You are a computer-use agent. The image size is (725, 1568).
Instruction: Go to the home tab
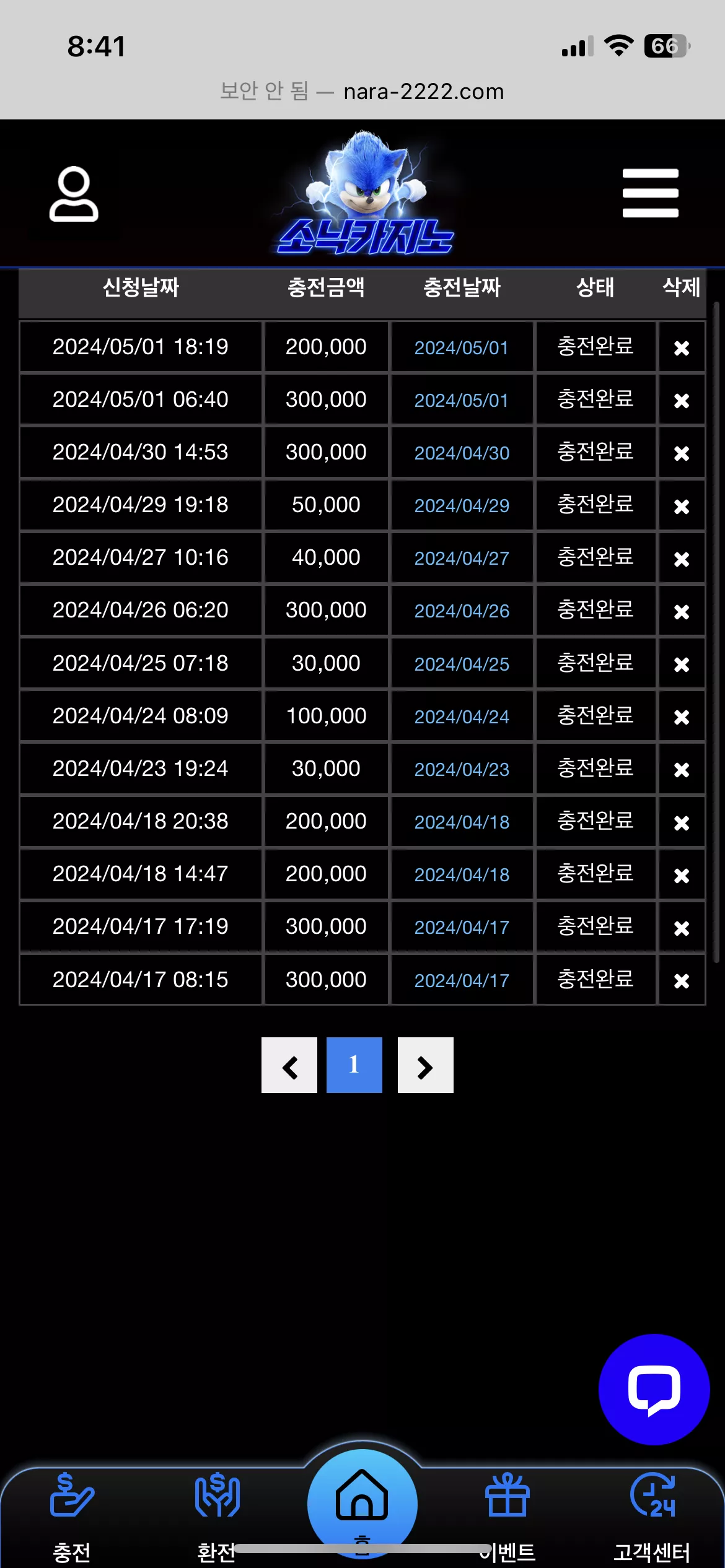tap(362, 1504)
